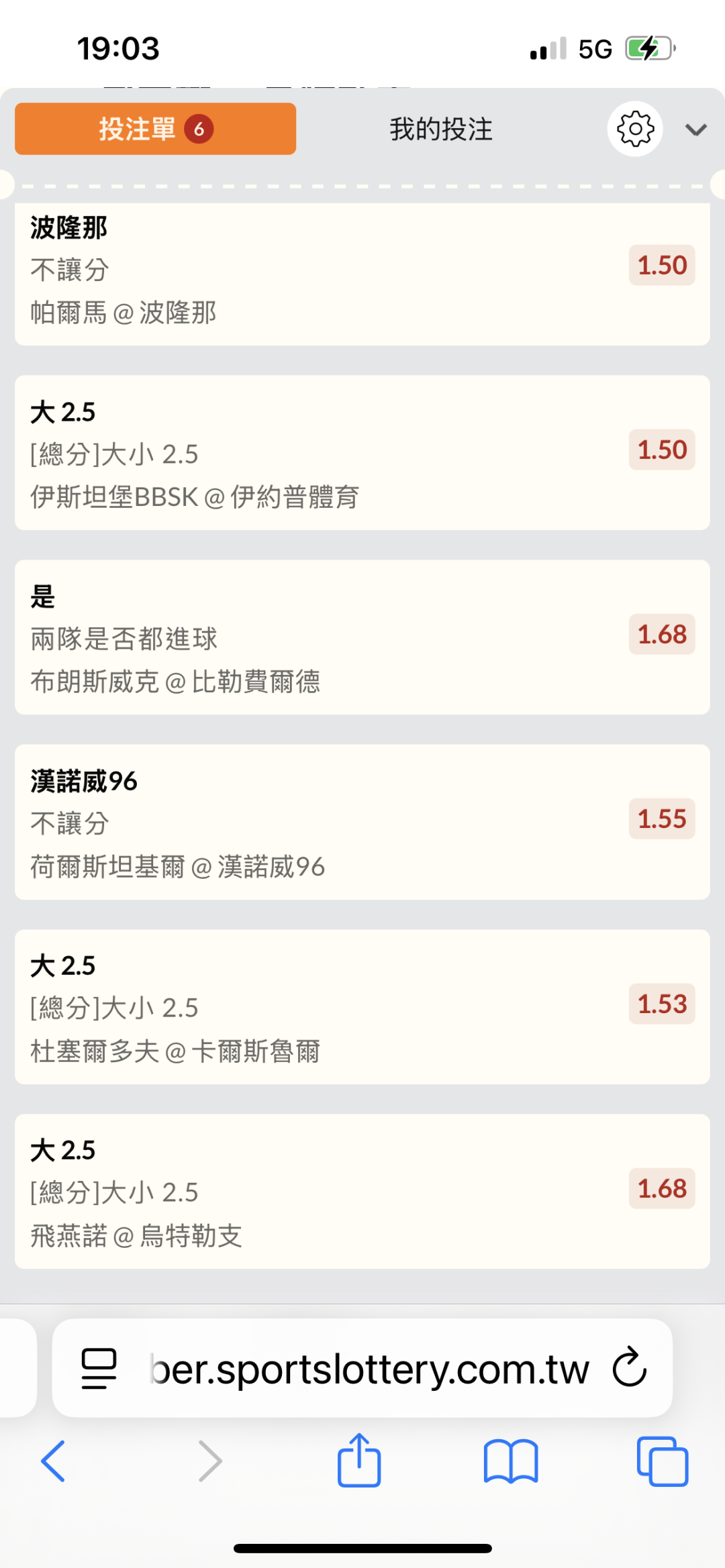This screenshot has height=1568, width=725.
Task: Switch to the 投注單 tab
Action: click(155, 129)
